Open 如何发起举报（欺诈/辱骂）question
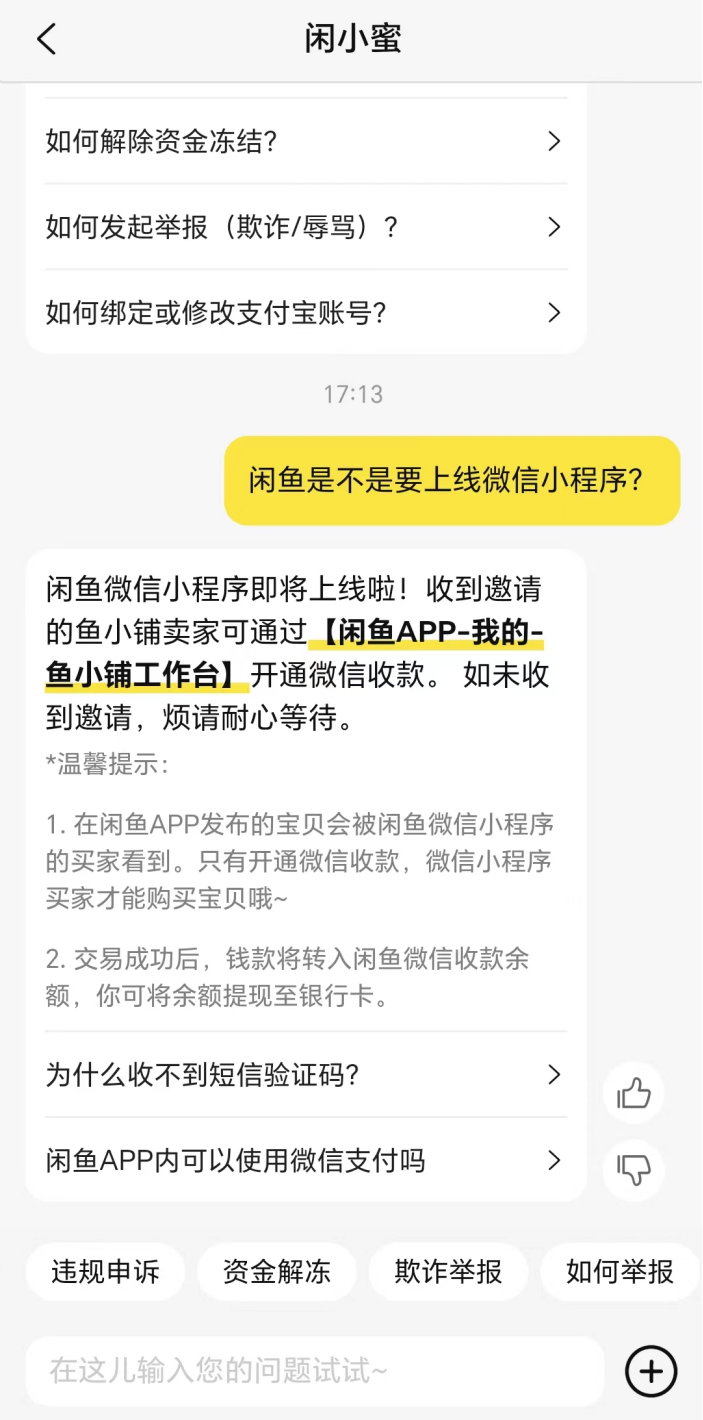703x1420 pixels. click(305, 227)
